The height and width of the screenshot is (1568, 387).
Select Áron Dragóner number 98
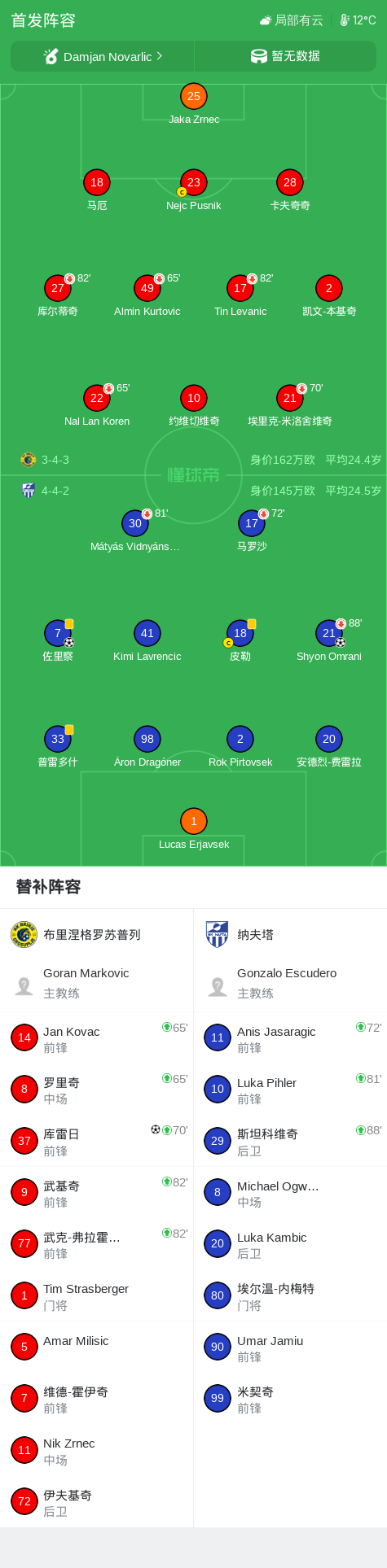[x=147, y=747]
